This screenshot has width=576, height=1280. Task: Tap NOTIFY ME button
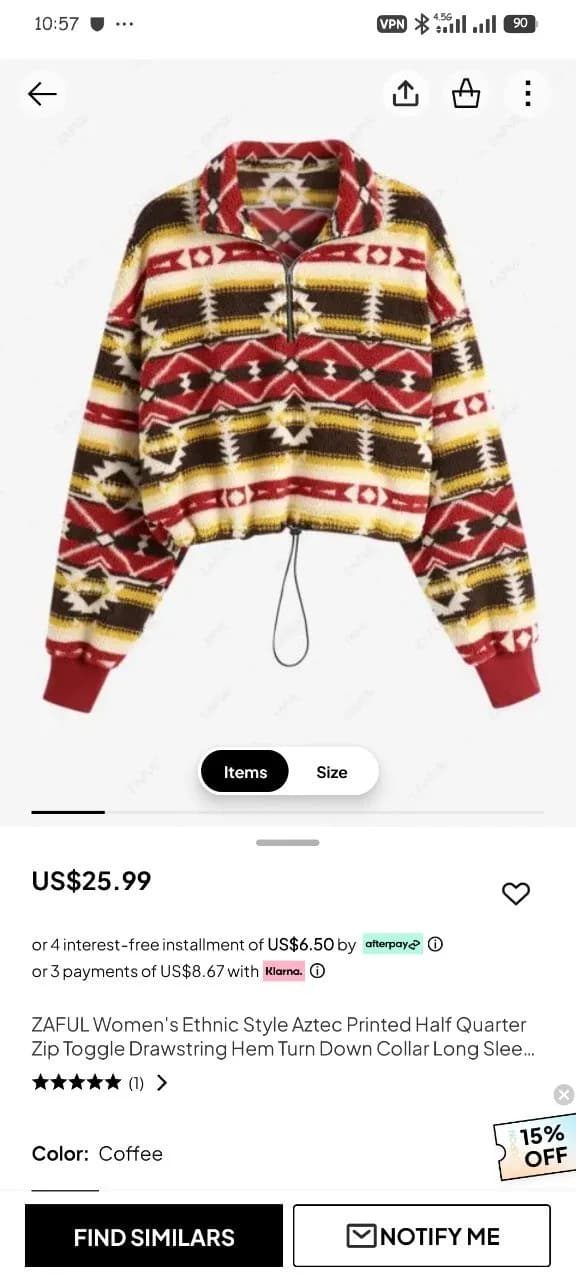point(422,1236)
